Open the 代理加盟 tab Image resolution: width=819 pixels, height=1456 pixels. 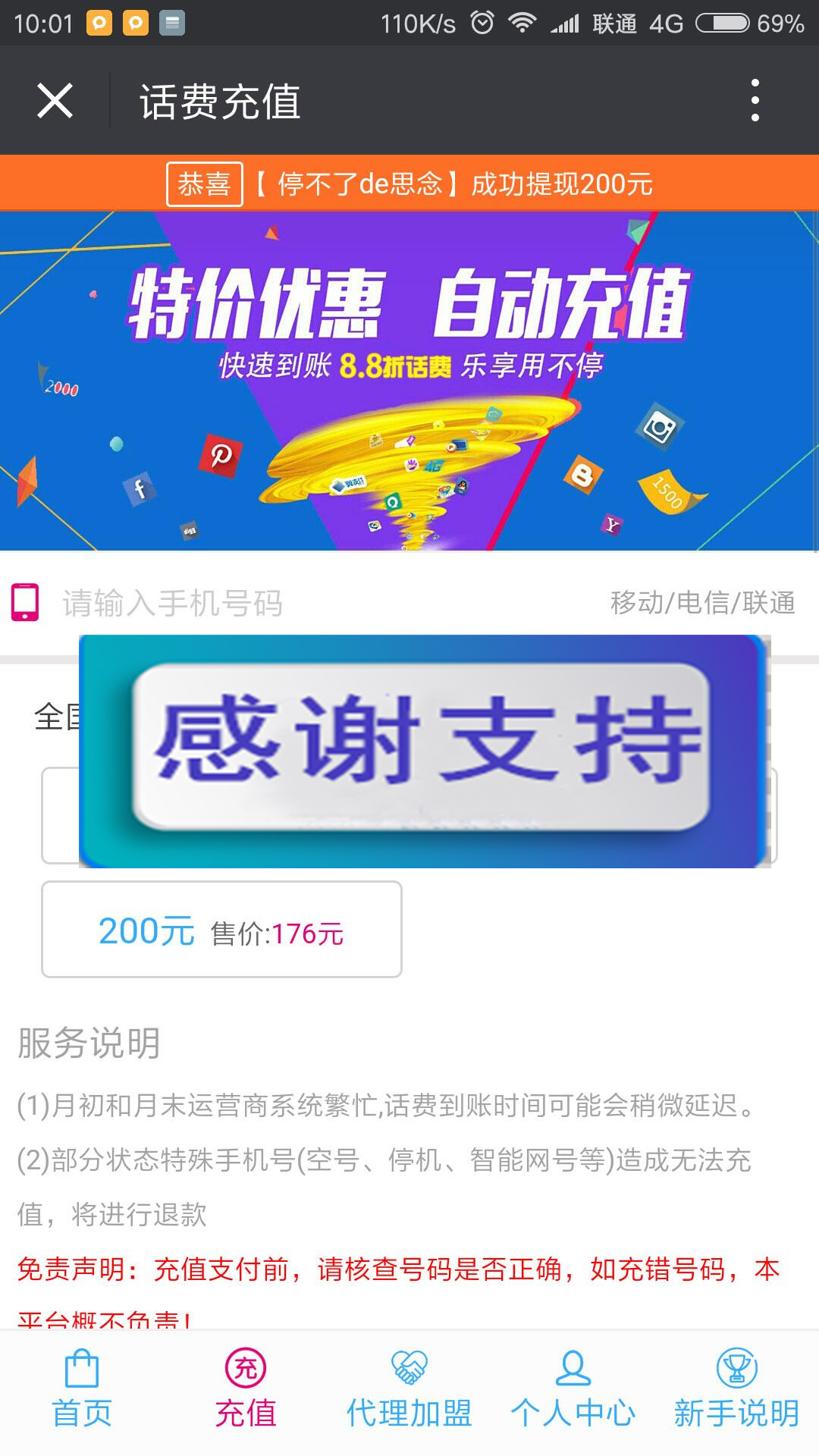pos(409,1389)
